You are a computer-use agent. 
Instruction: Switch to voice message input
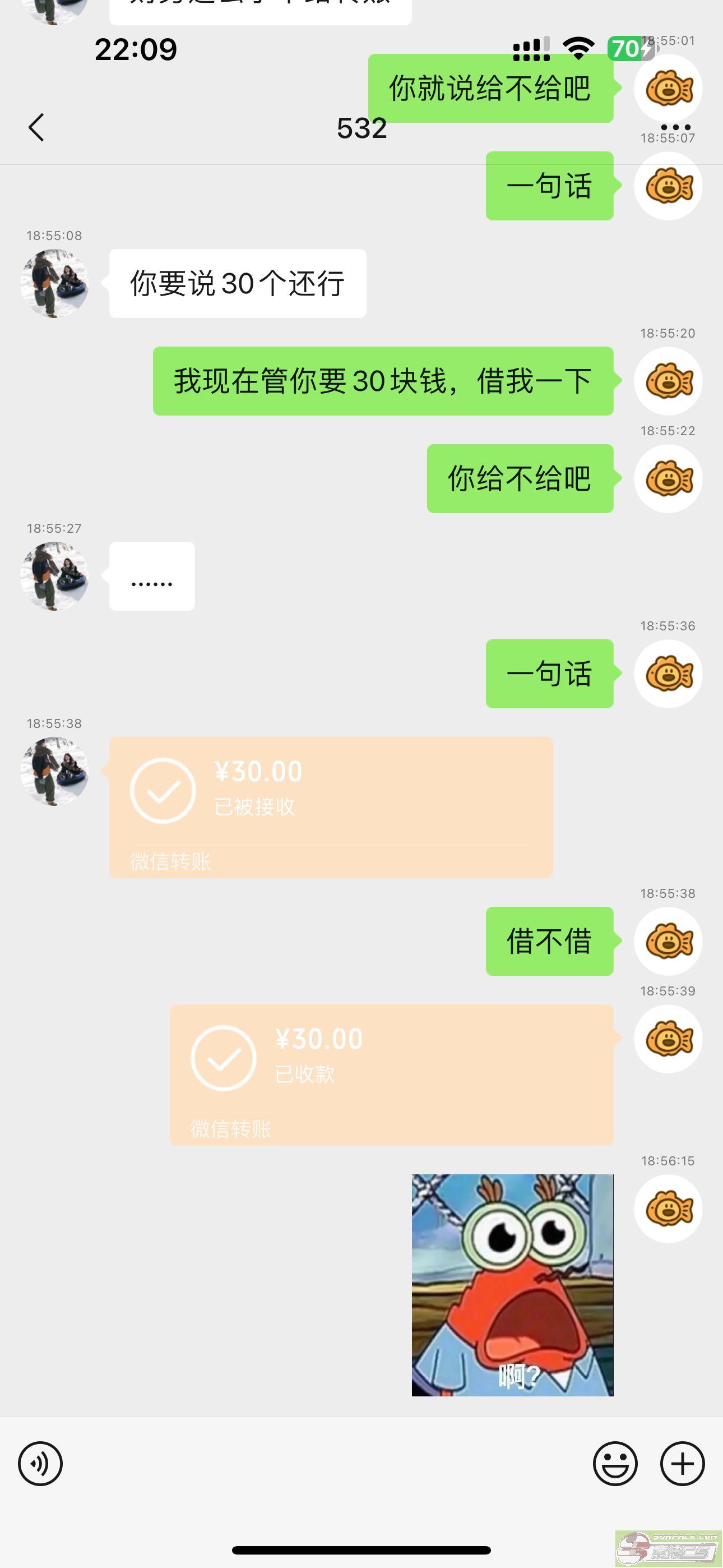[40, 1463]
